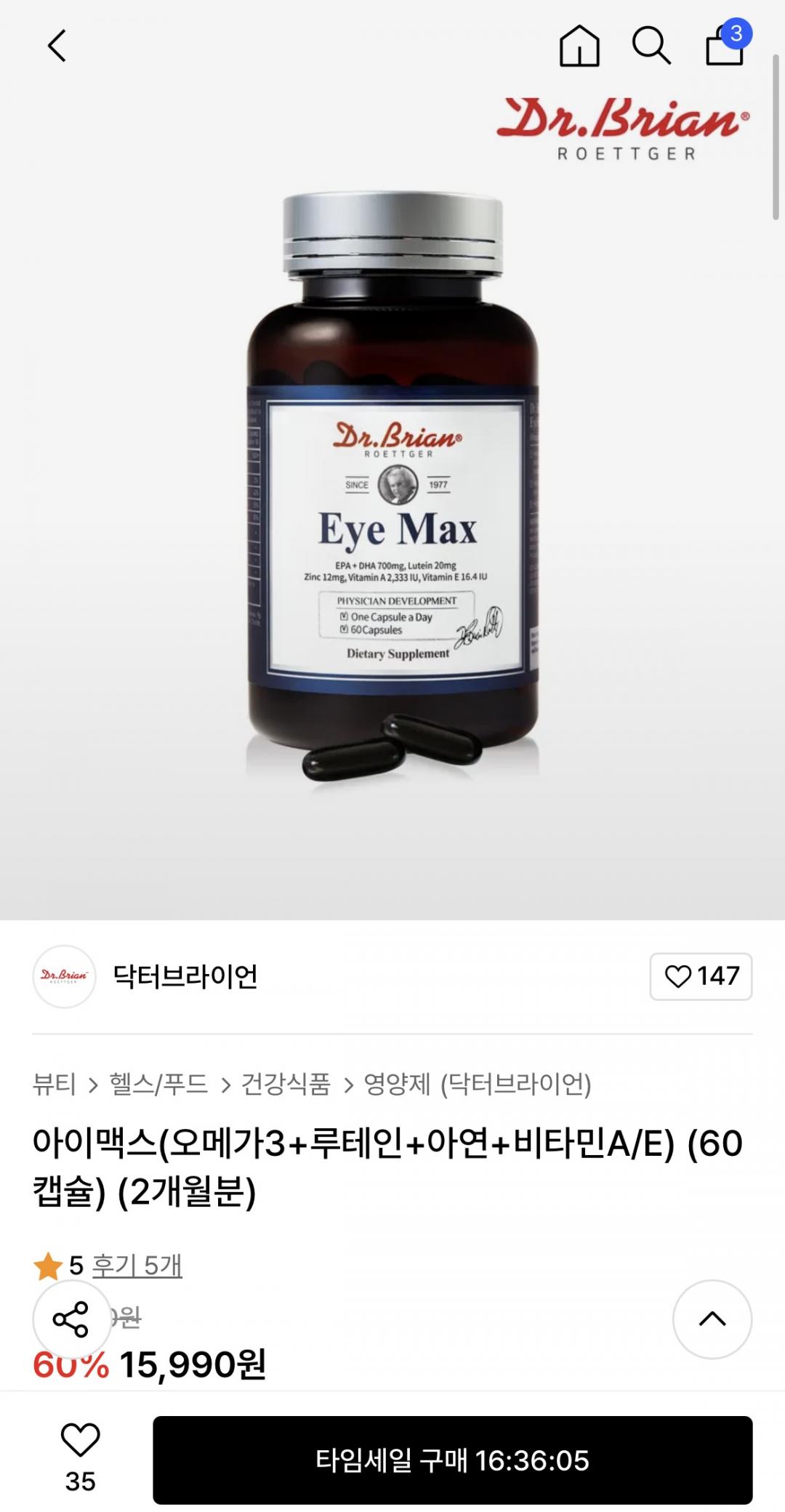Open the search magnifier icon
This screenshot has width=785, height=1512.
coord(651,46)
